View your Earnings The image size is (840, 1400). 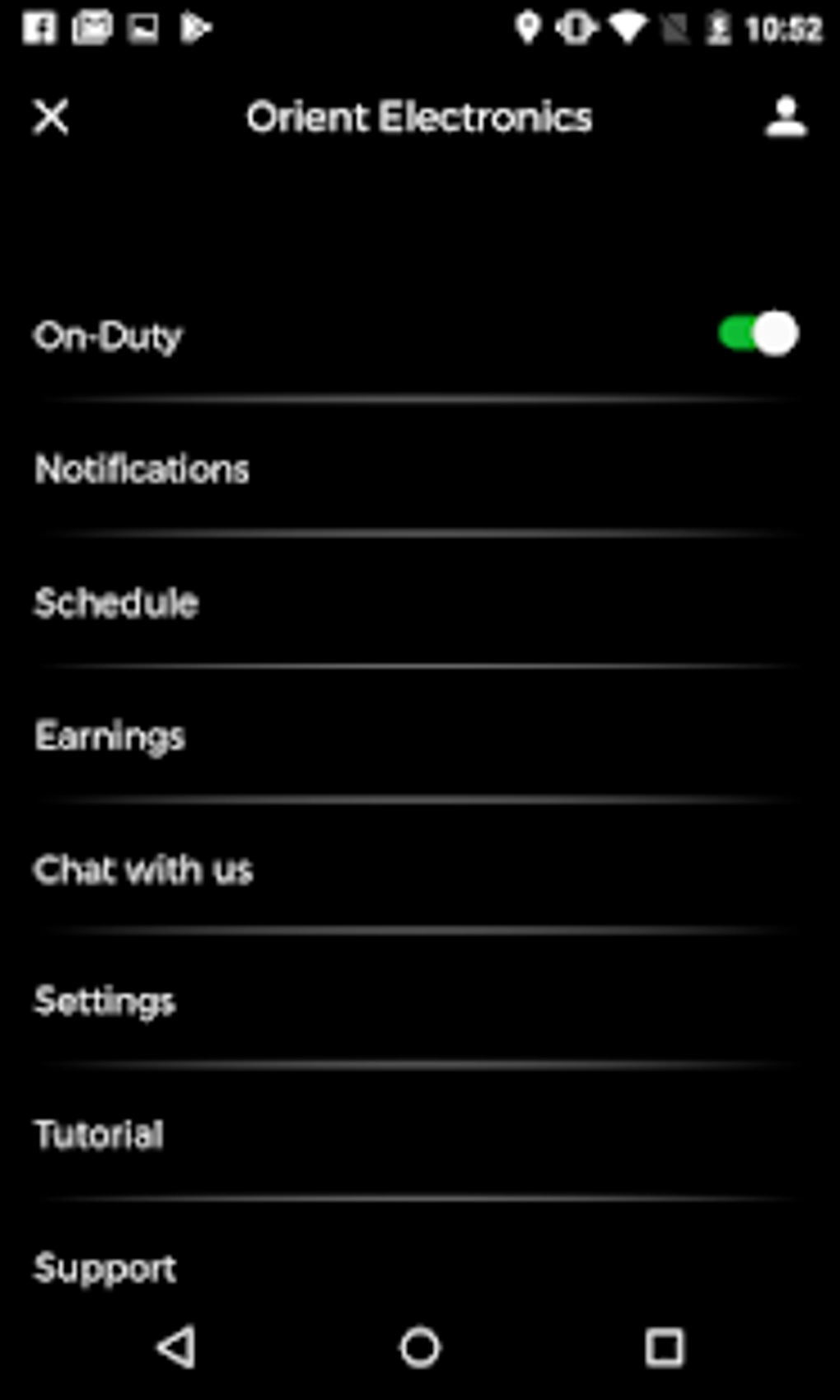pos(110,736)
